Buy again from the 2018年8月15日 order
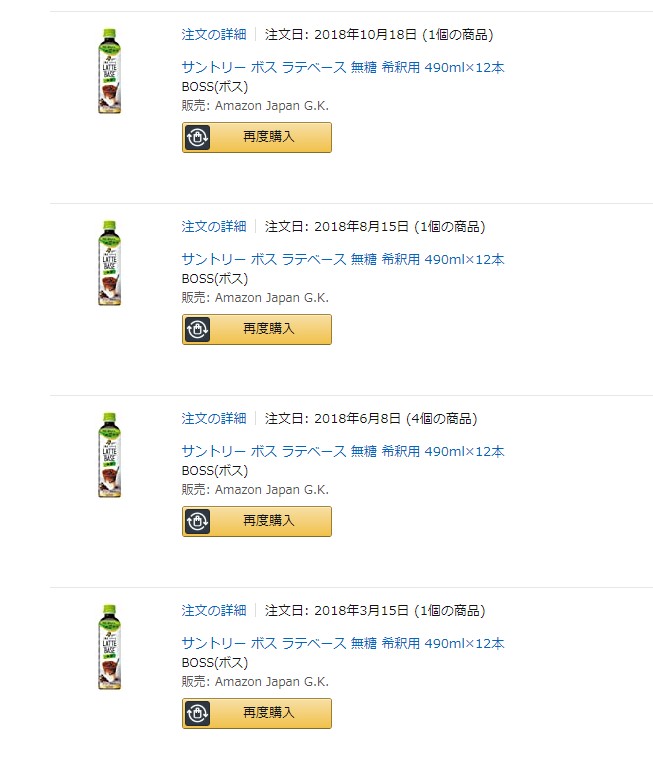Screen dimensions: 653x758 tap(257, 330)
